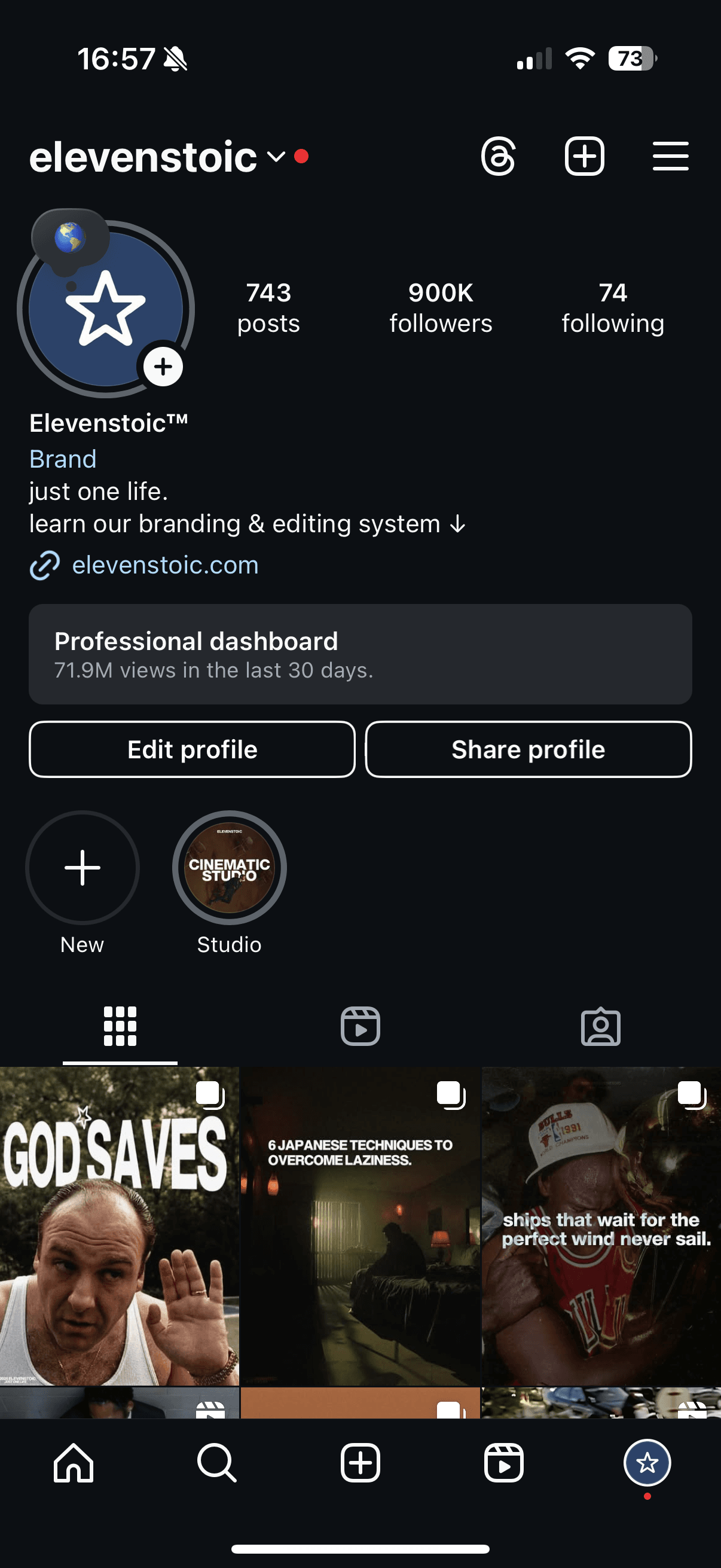Expand the elevenstoic account switcher chevron

tap(275, 157)
